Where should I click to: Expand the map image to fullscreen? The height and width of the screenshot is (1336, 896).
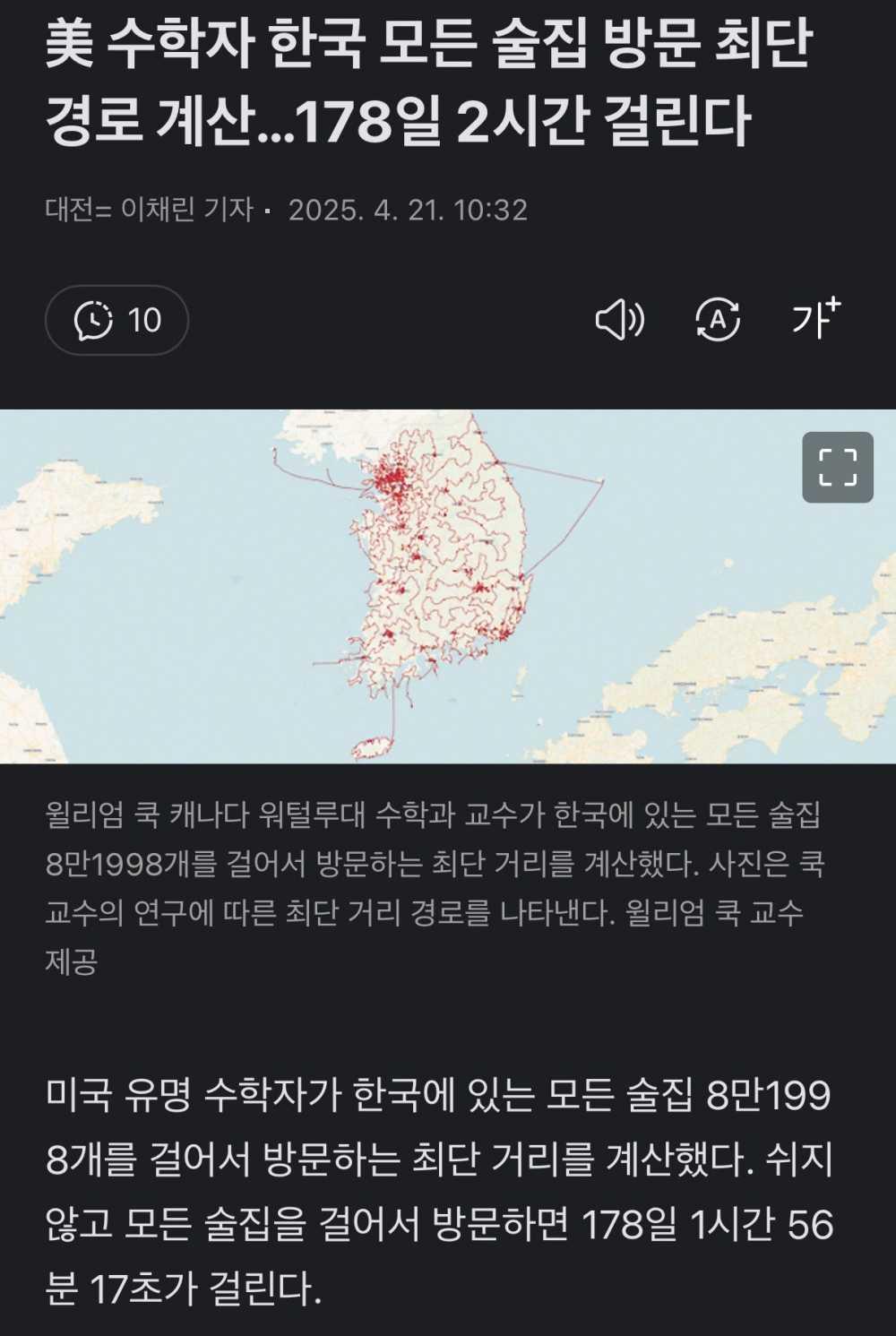(x=837, y=467)
